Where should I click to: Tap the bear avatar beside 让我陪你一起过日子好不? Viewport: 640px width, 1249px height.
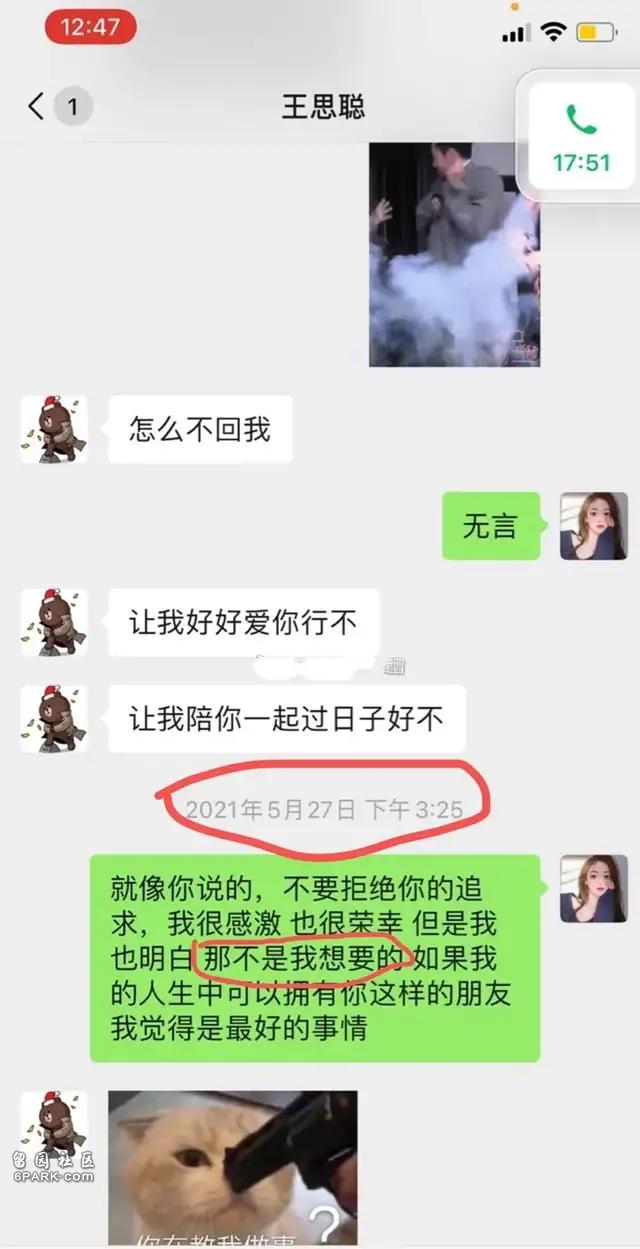[x=54, y=718]
